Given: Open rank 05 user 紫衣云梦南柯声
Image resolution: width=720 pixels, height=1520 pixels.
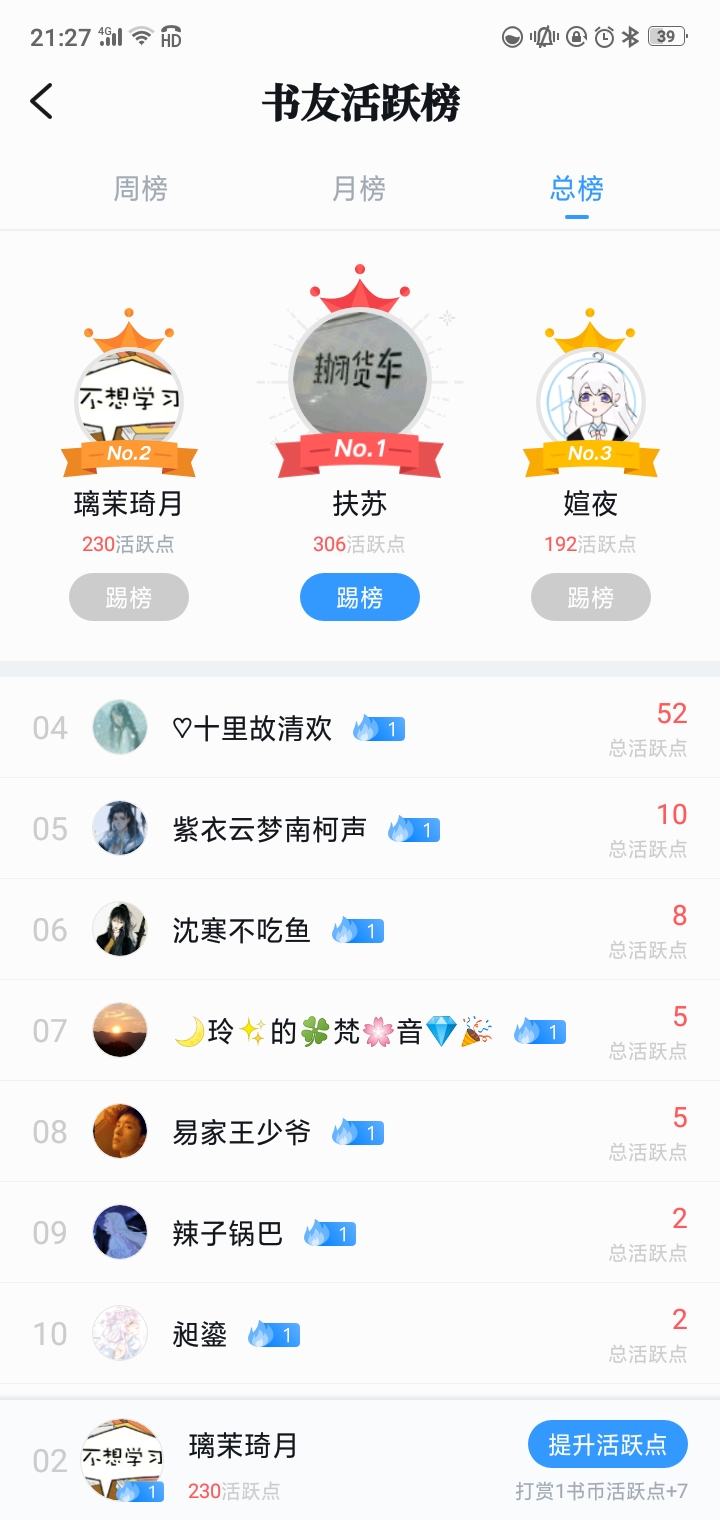Looking at the screenshot, I should pyautogui.click(x=269, y=829).
